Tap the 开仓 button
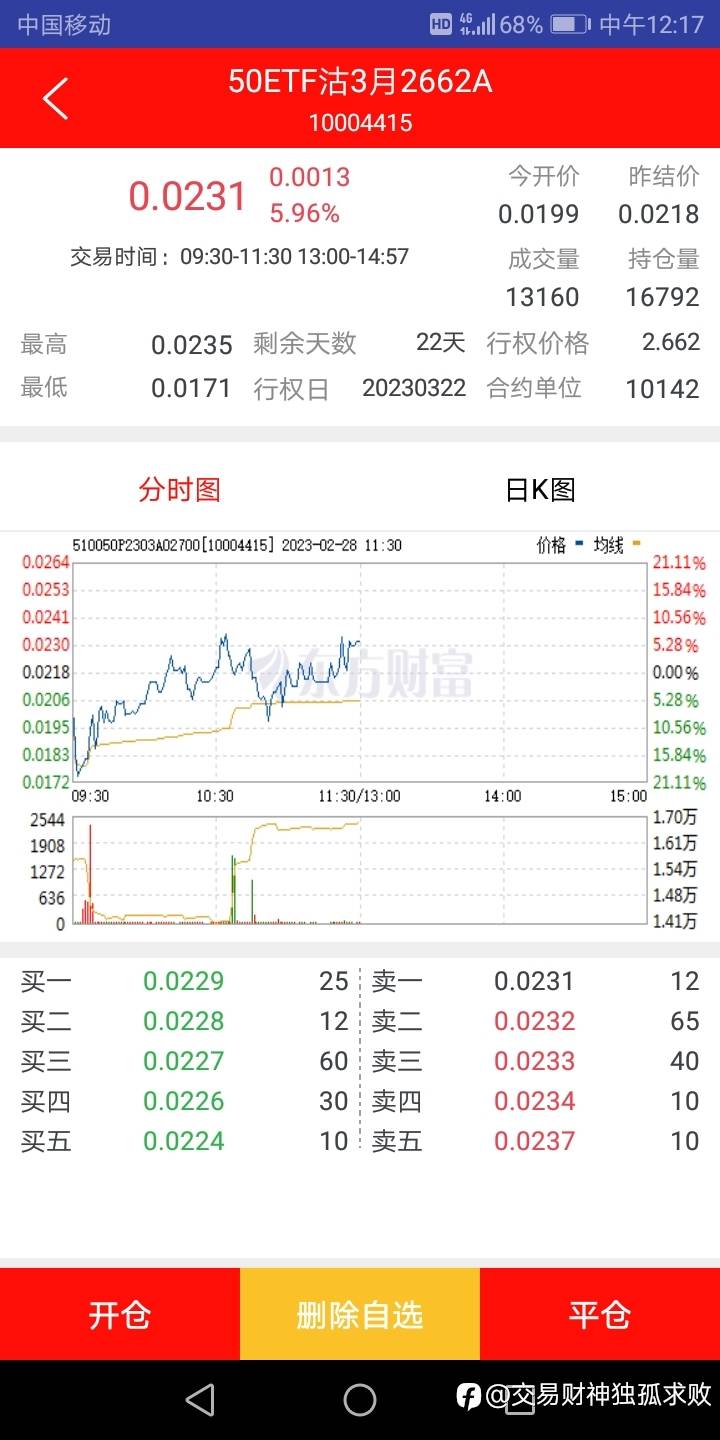Screen dimensions: 720x1440 [120, 1314]
